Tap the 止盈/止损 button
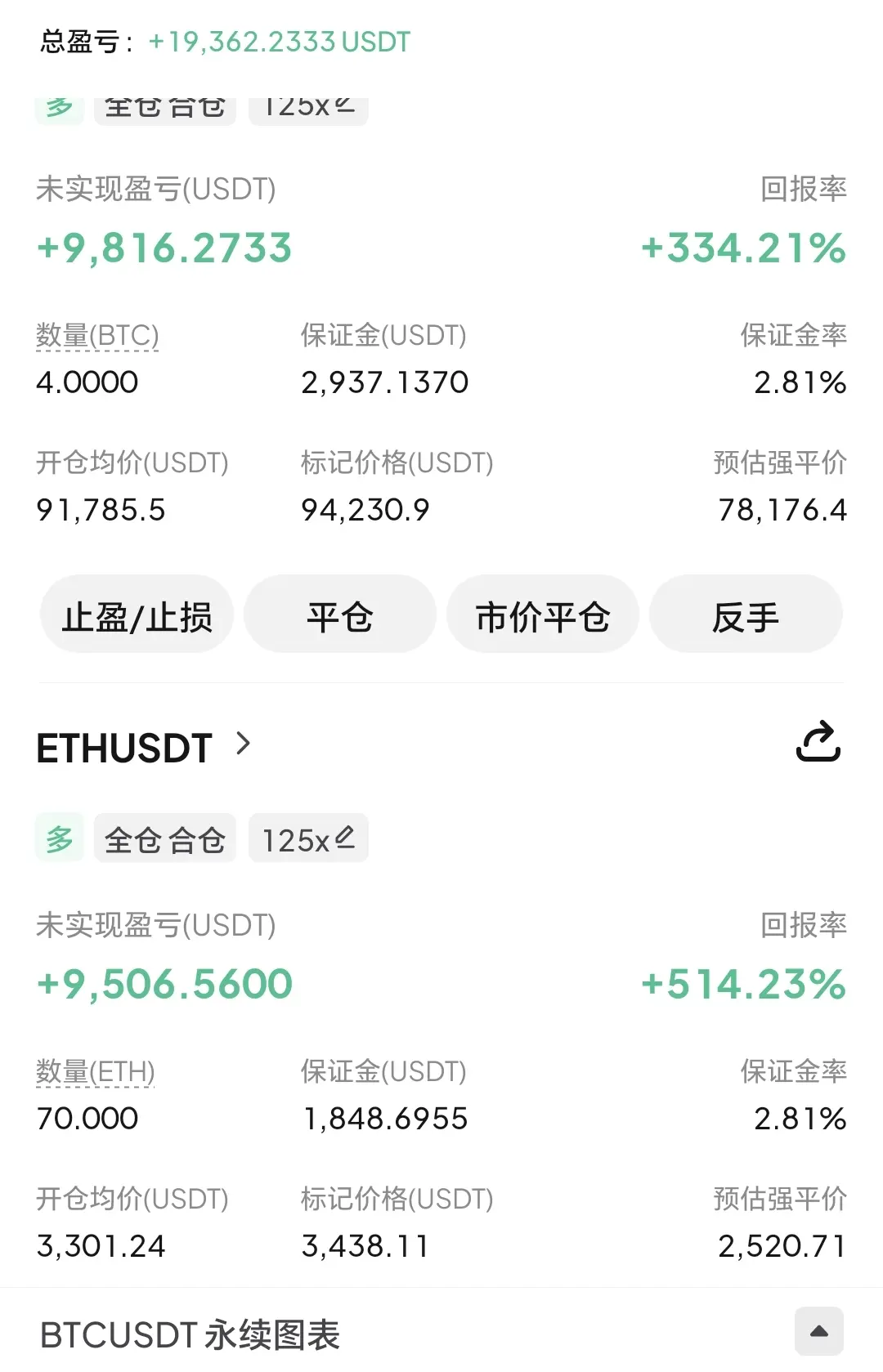The width and height of the screenshot is (883, 1372). click(137, 615)
